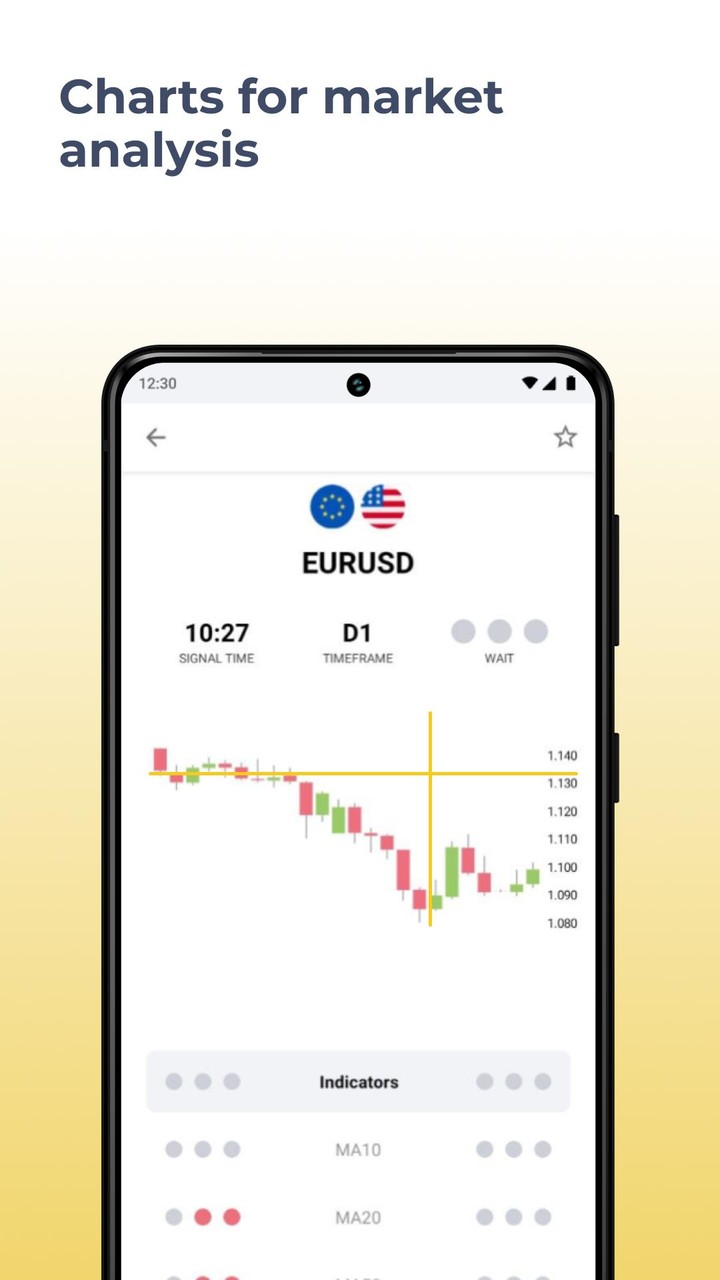The image size is (720, 1280).
Task: Open the signal time selector showing 10:27
Action: click(216, 632)
